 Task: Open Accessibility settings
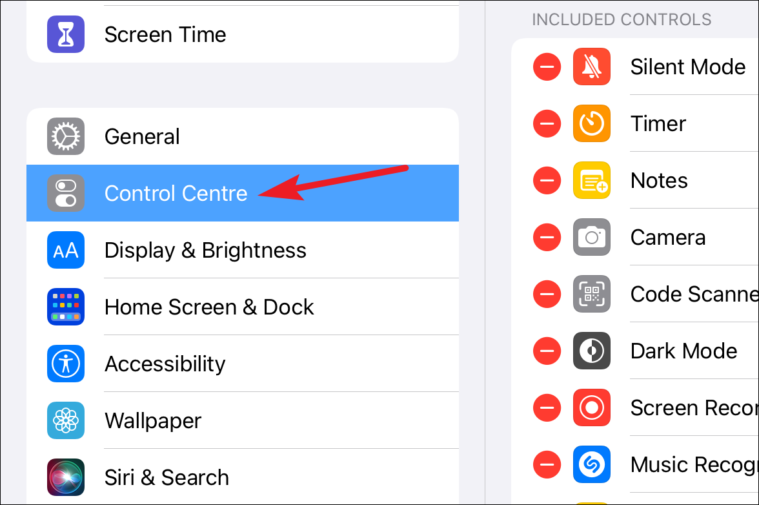pos(165,364)
